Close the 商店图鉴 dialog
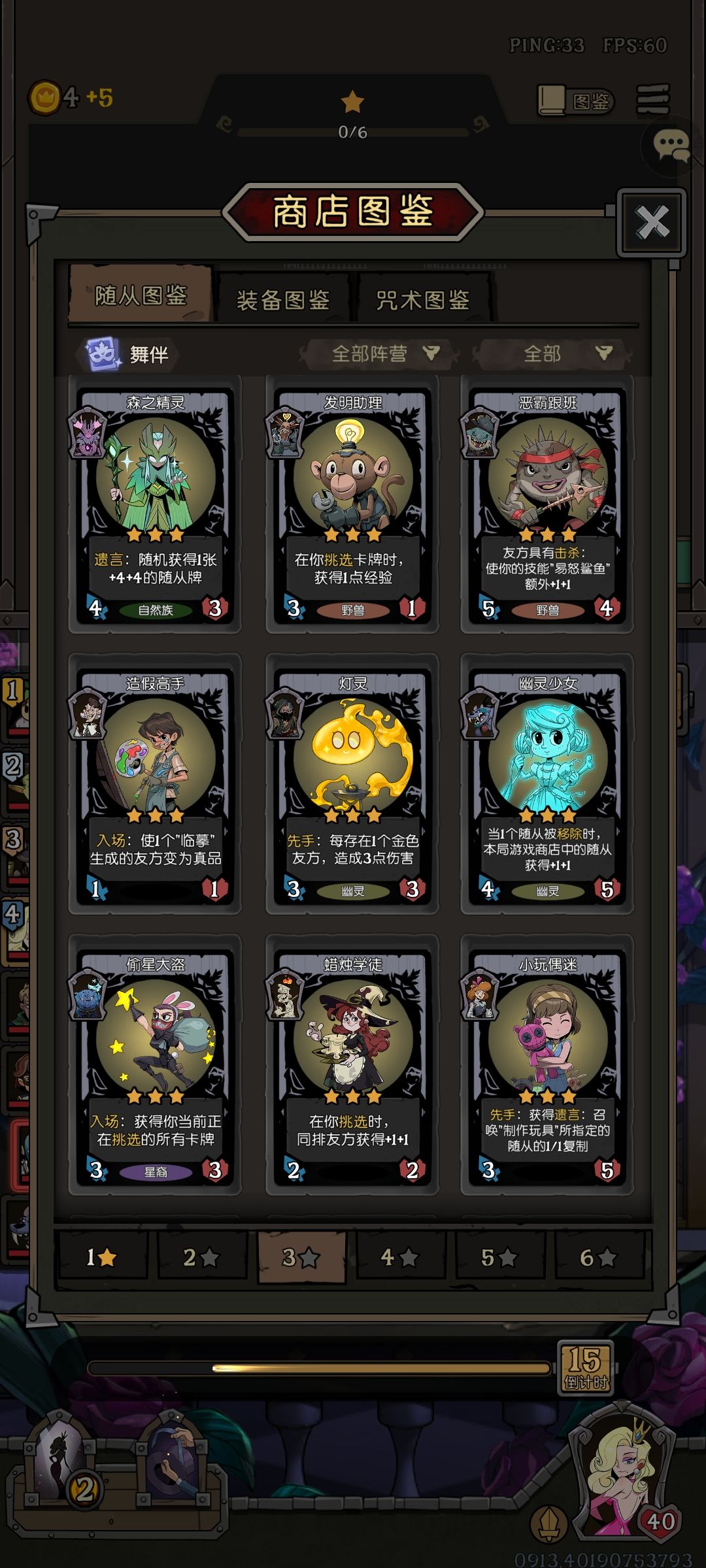 pyautogui.click(x=652, y=222)
